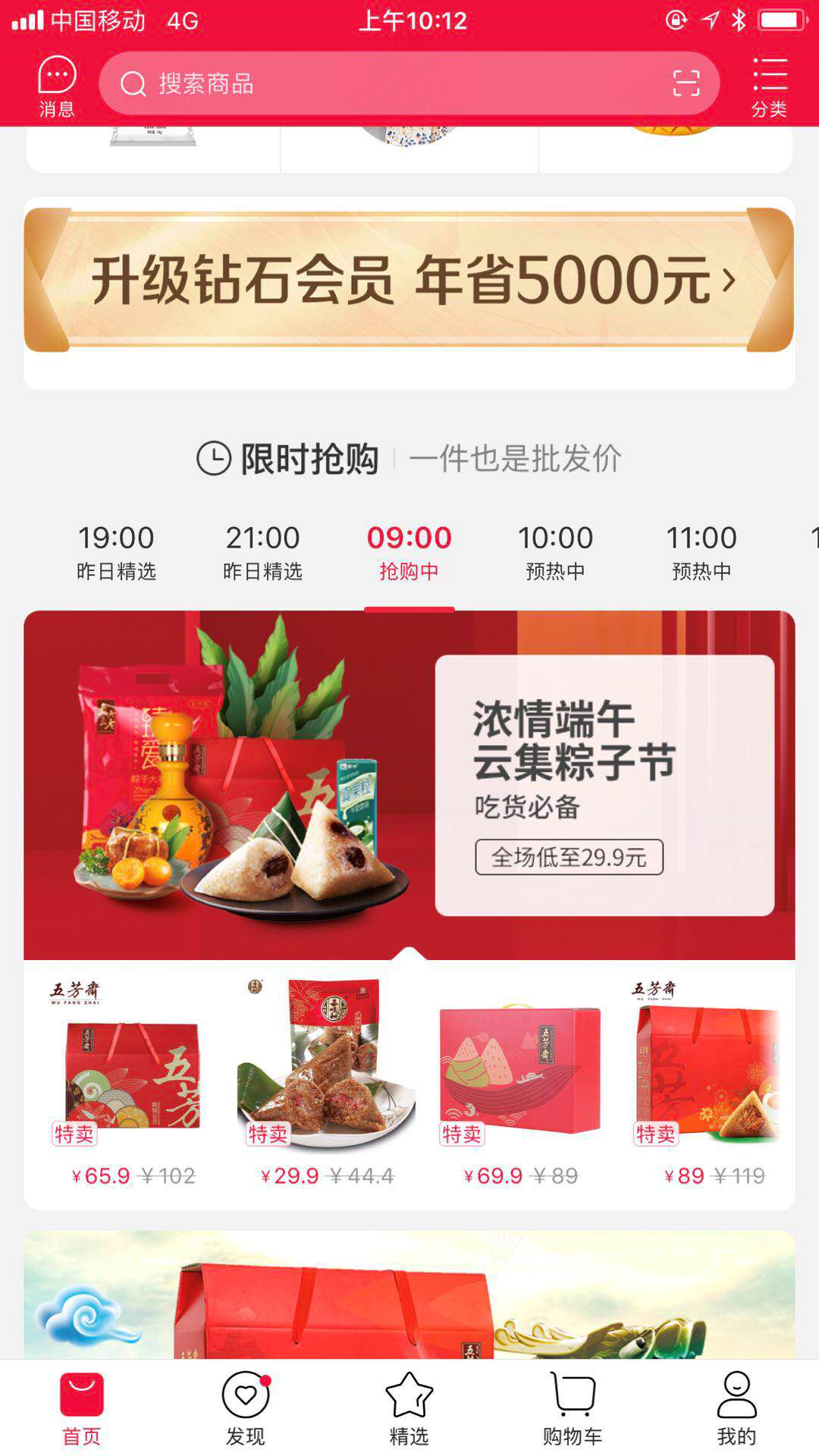Open the 浓情端午 云集粽子节 banner
The image size is (819, 1456).
tap(409, 785)
